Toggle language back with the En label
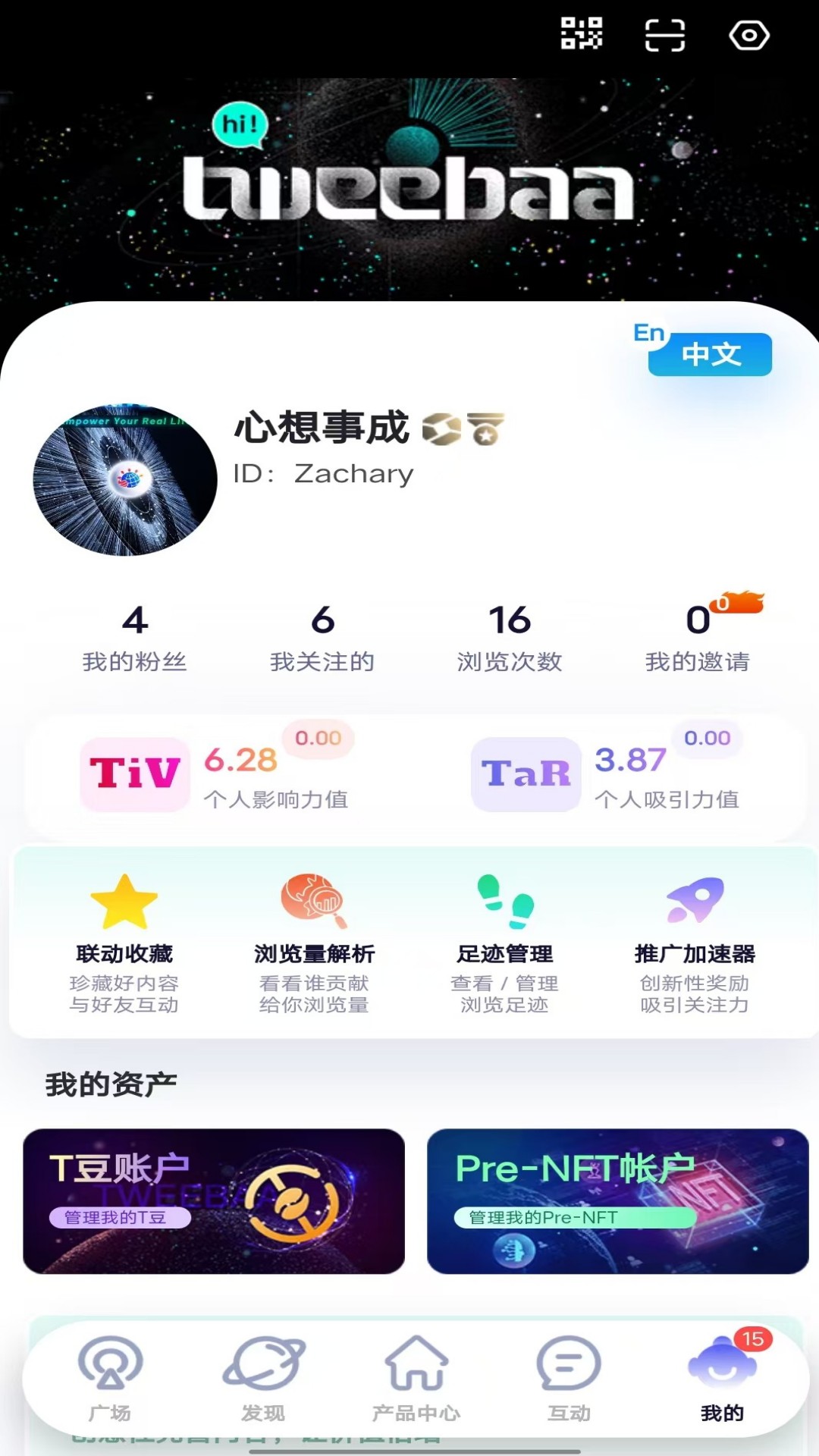This screenshot has height=1456, width=819. (648, 331)
